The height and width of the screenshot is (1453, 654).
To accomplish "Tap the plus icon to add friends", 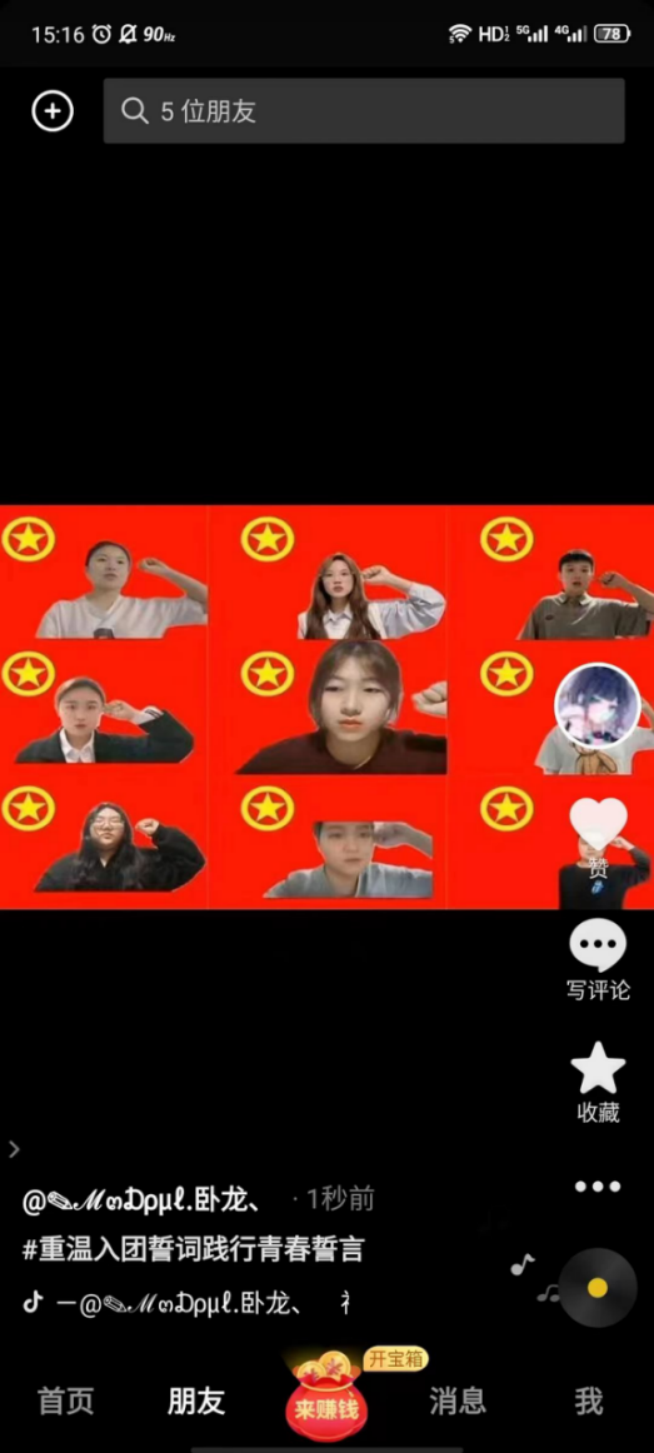I will [53, 111].
